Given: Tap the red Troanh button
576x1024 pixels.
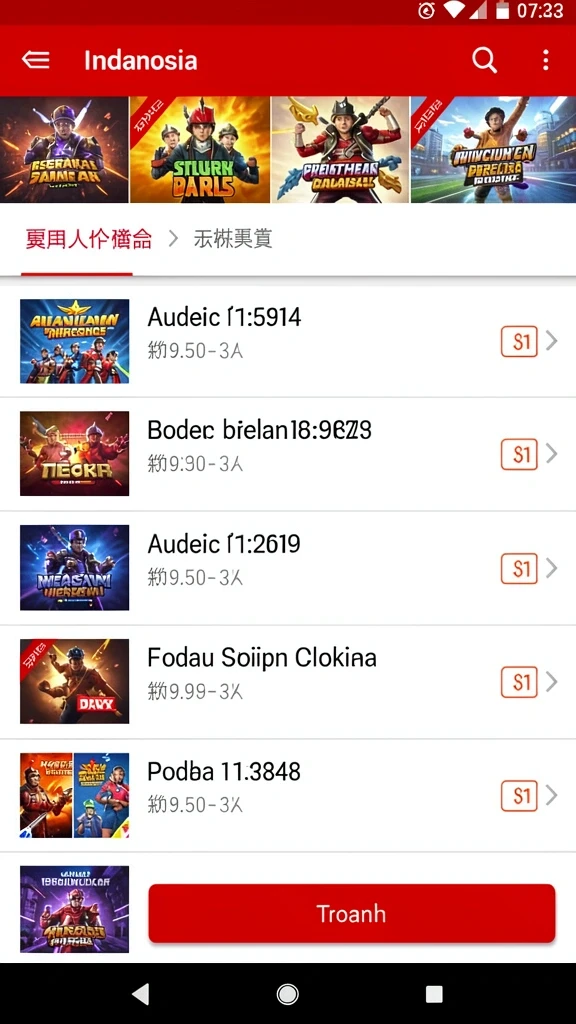Looking at the screenshot, I should coord(352,914).
